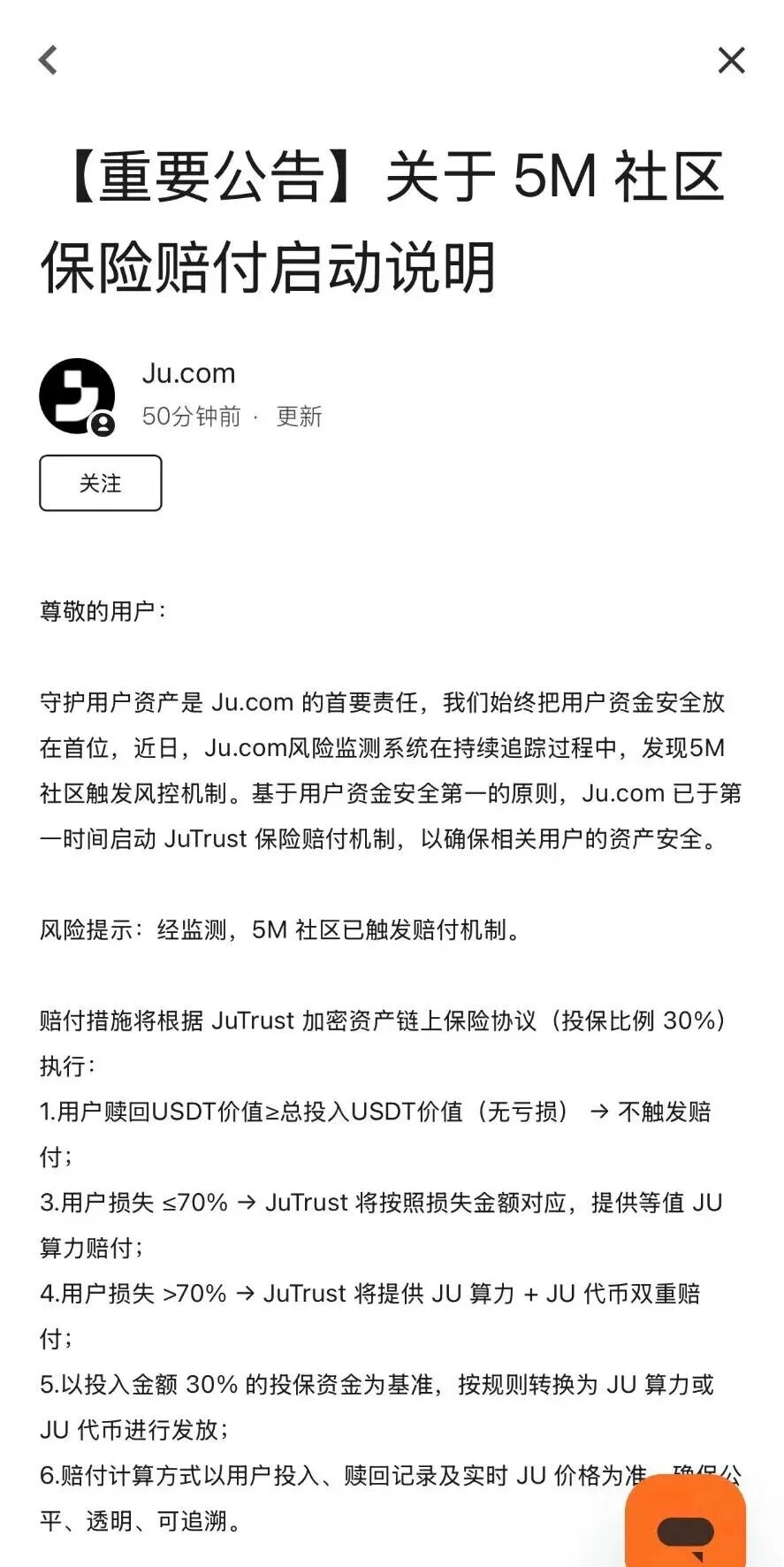This screenshot has height=1567, width=784.
Task: Open the Ju.com author avatar
Action: tap(77, 396)
